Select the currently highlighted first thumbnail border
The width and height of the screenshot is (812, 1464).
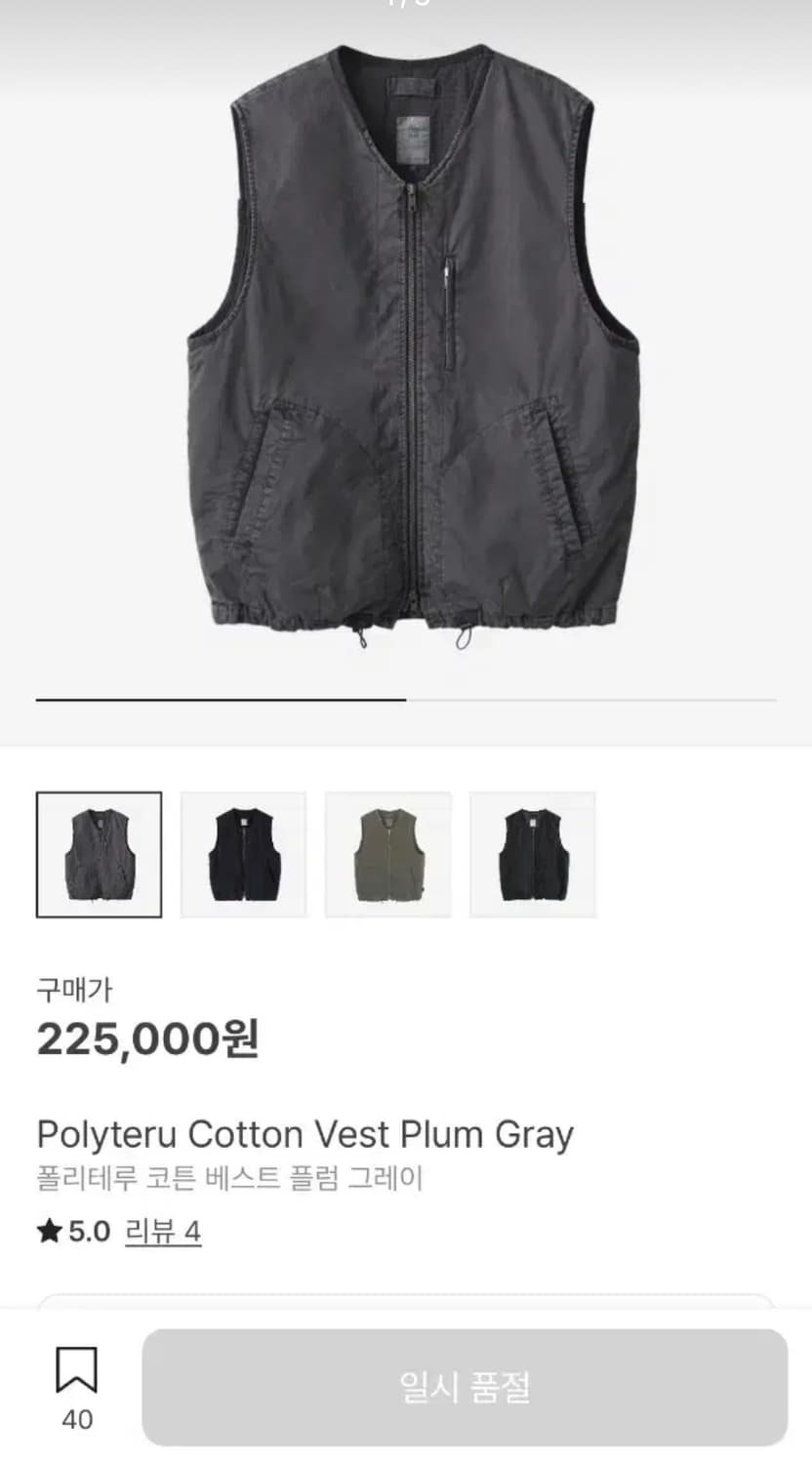tap(97, 853)
